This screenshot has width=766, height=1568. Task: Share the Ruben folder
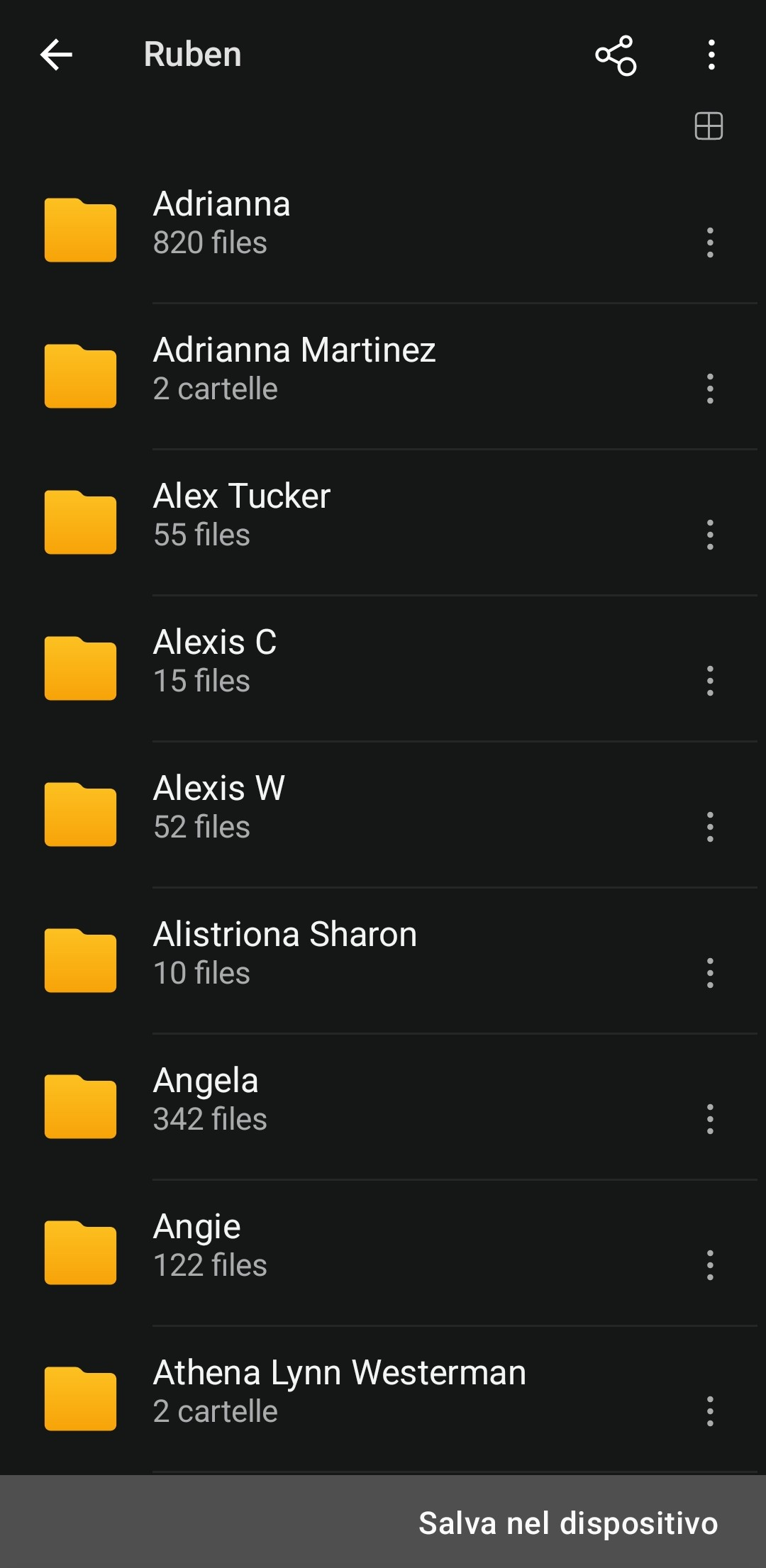[x=616, y=55]
